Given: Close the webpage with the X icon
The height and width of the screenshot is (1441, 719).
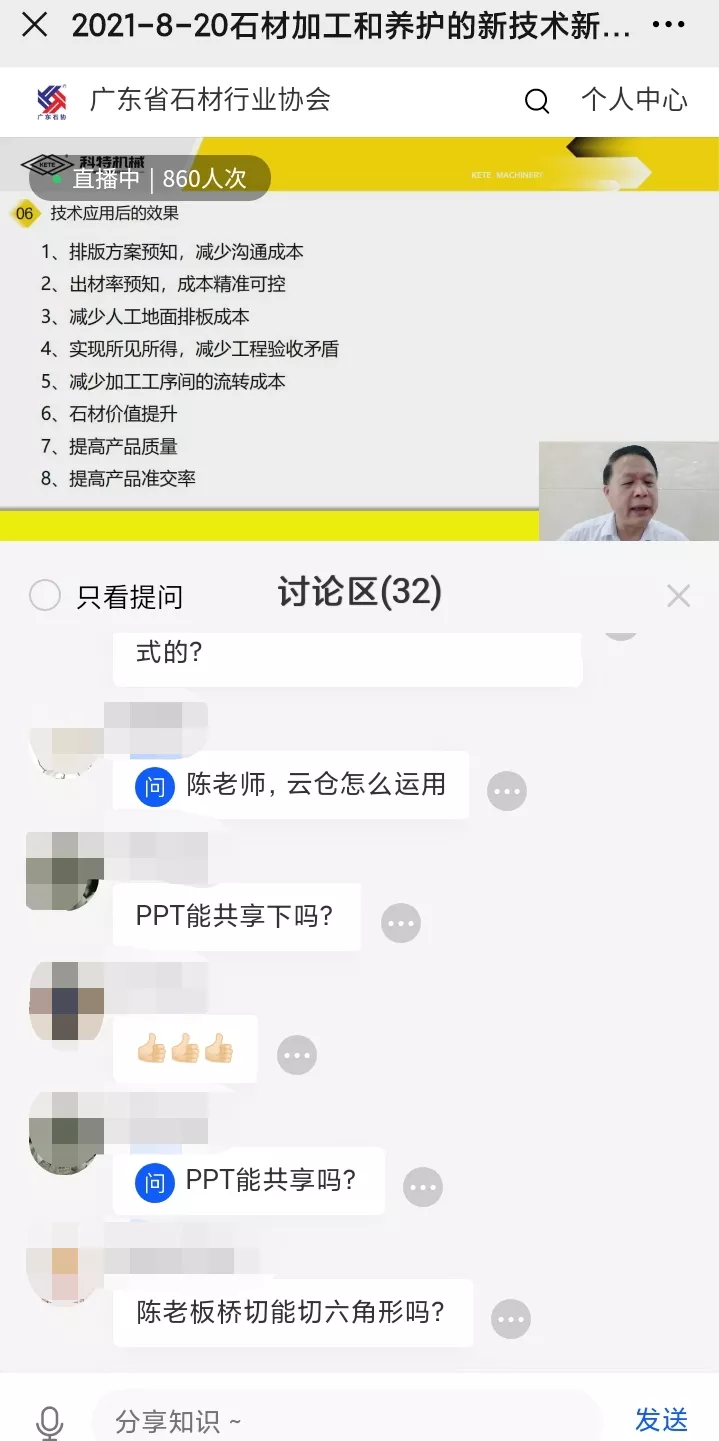Looking at the screenshot, I should 34,25.
